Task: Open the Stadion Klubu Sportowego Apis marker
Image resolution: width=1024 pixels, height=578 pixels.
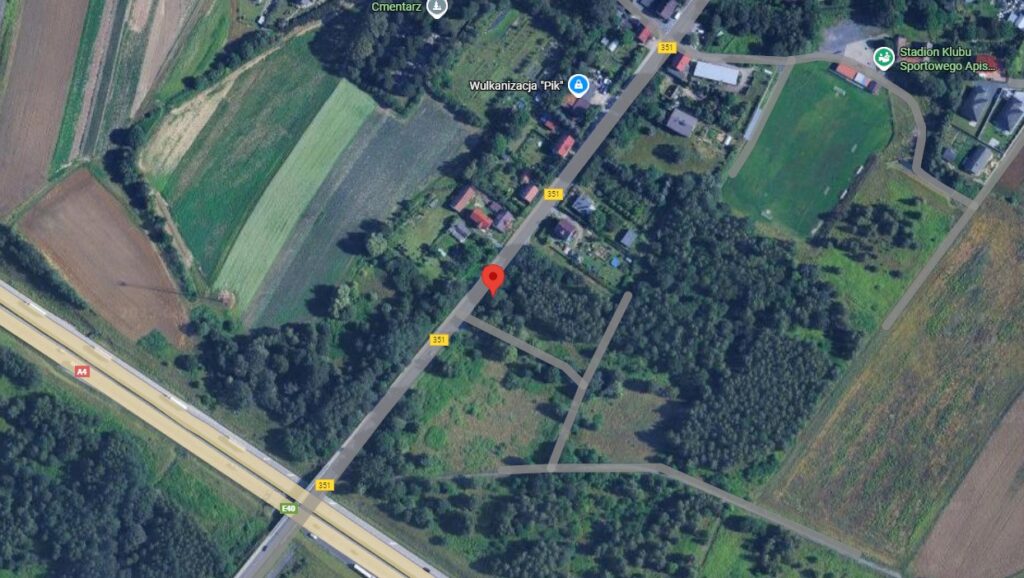Action: (883, 58)
